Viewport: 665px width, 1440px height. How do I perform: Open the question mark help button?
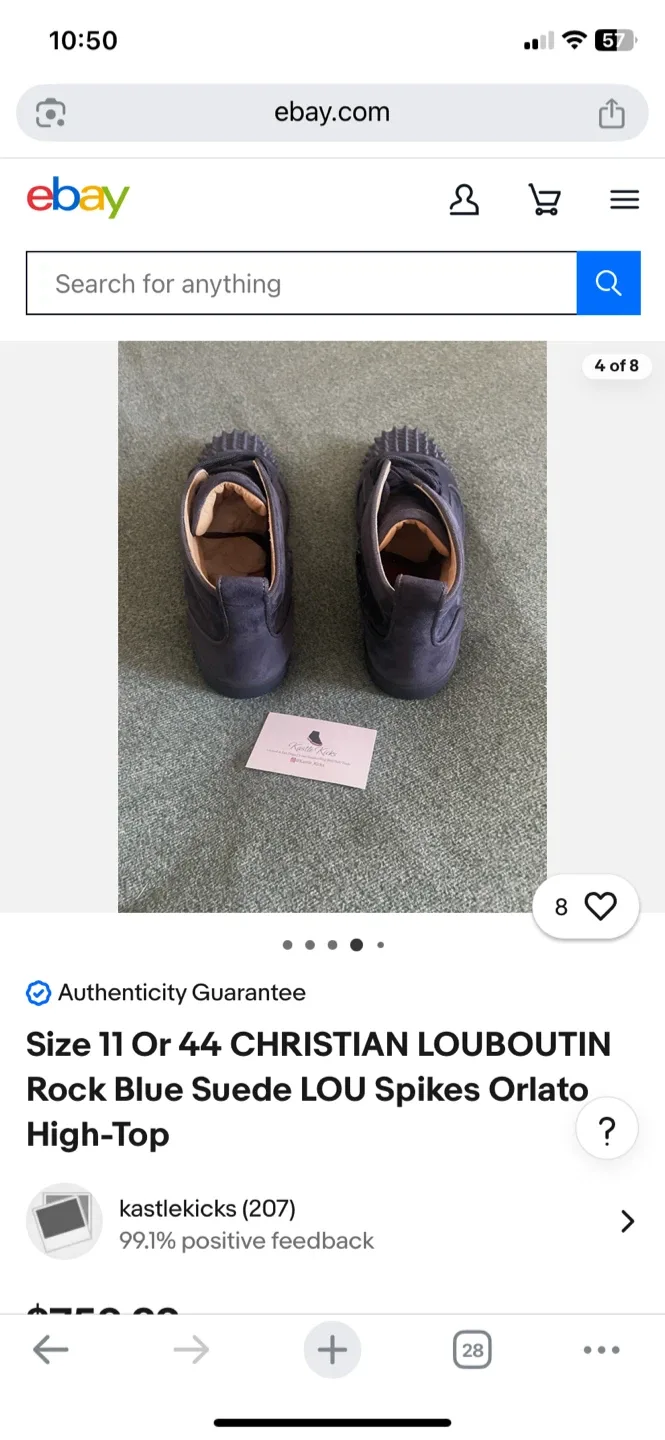607,1131
